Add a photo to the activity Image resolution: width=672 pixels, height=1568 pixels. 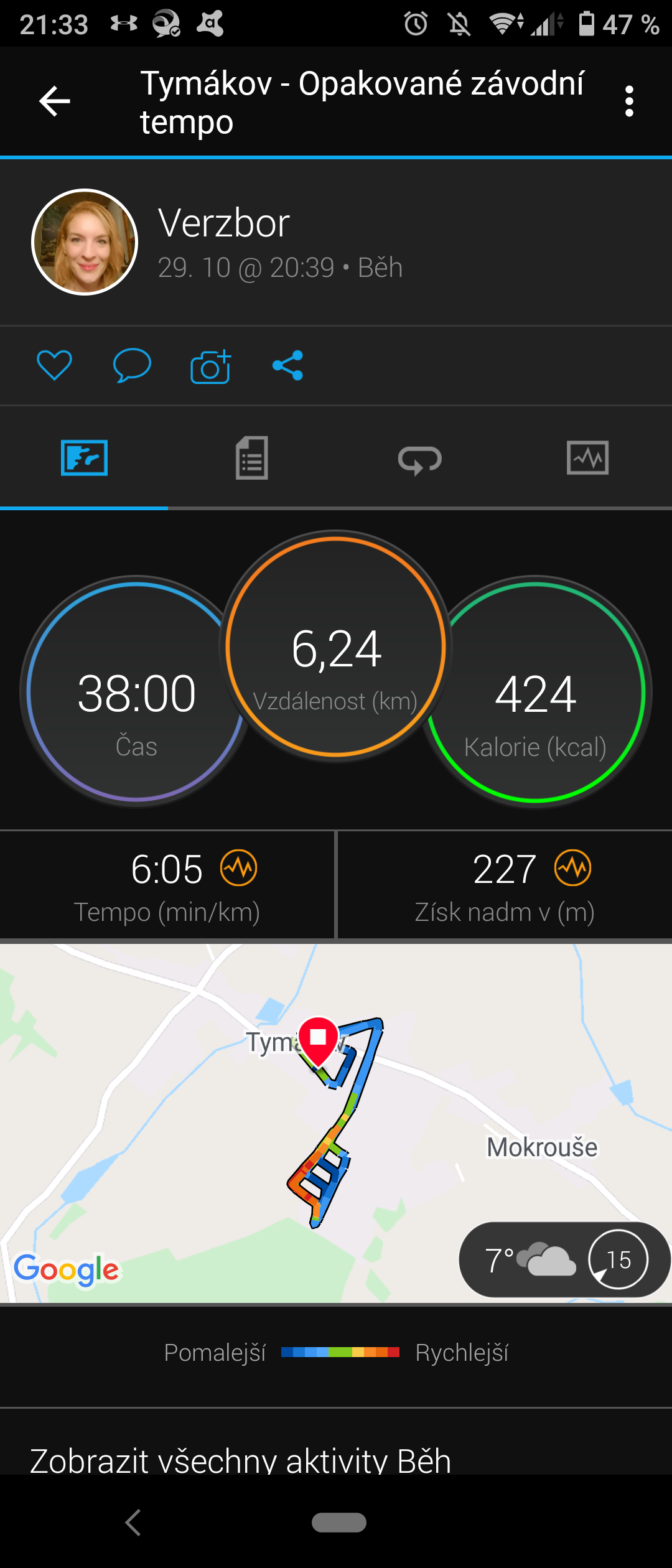tap(210, 366)
